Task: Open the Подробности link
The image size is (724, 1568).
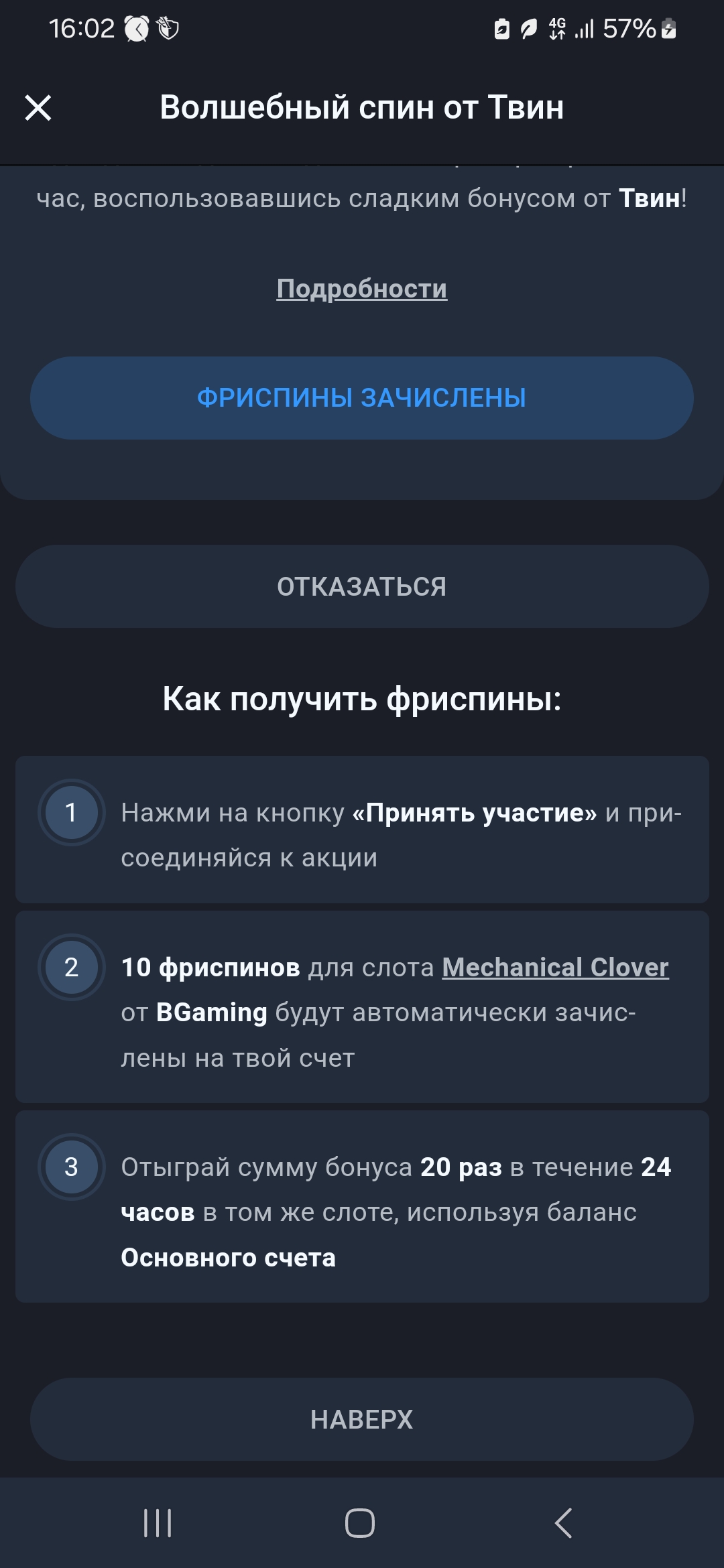Action: tap(361, 289)
